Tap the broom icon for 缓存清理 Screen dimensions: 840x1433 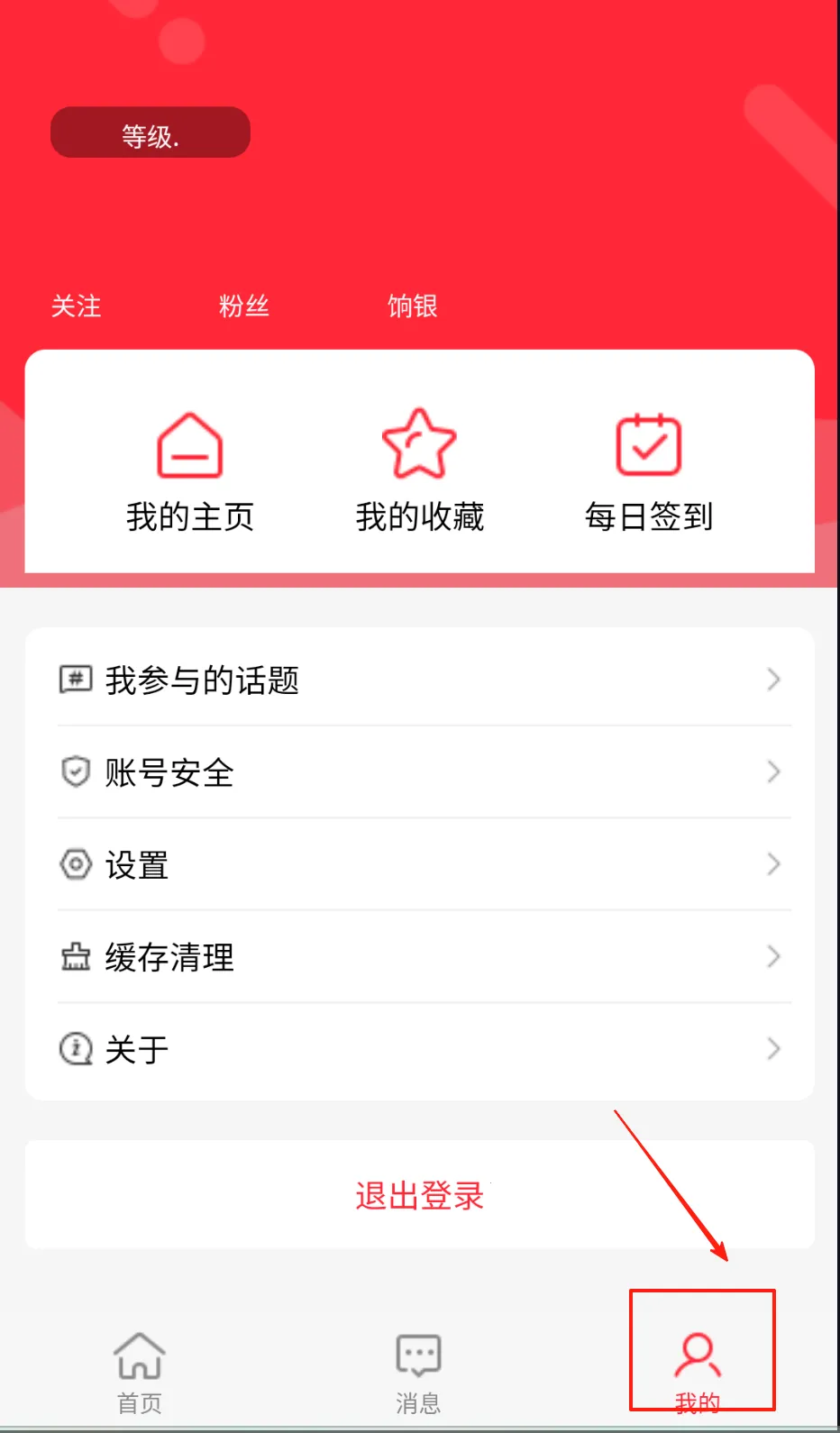point(75,956)
